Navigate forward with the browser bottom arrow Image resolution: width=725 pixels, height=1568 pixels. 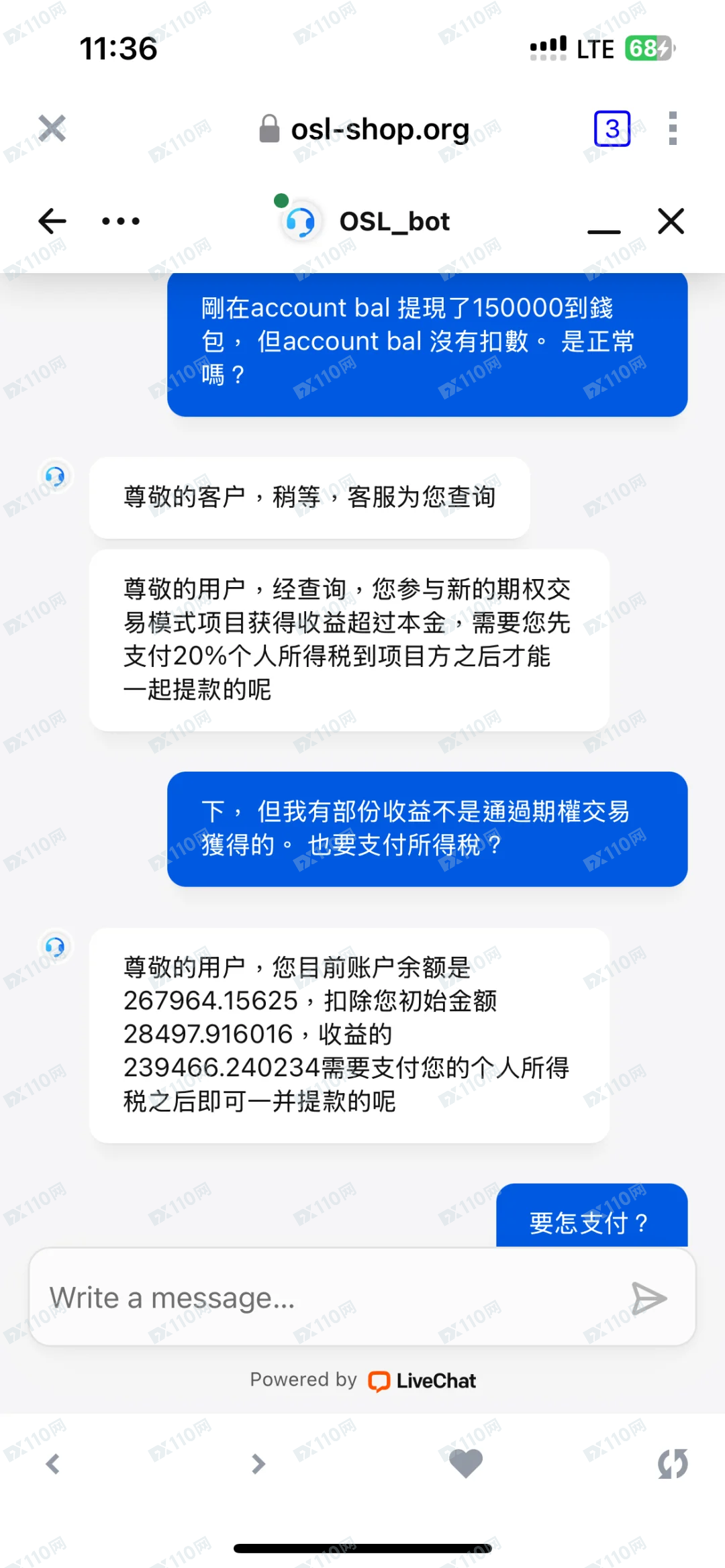pyautogui.click(x=258, y=1463)
